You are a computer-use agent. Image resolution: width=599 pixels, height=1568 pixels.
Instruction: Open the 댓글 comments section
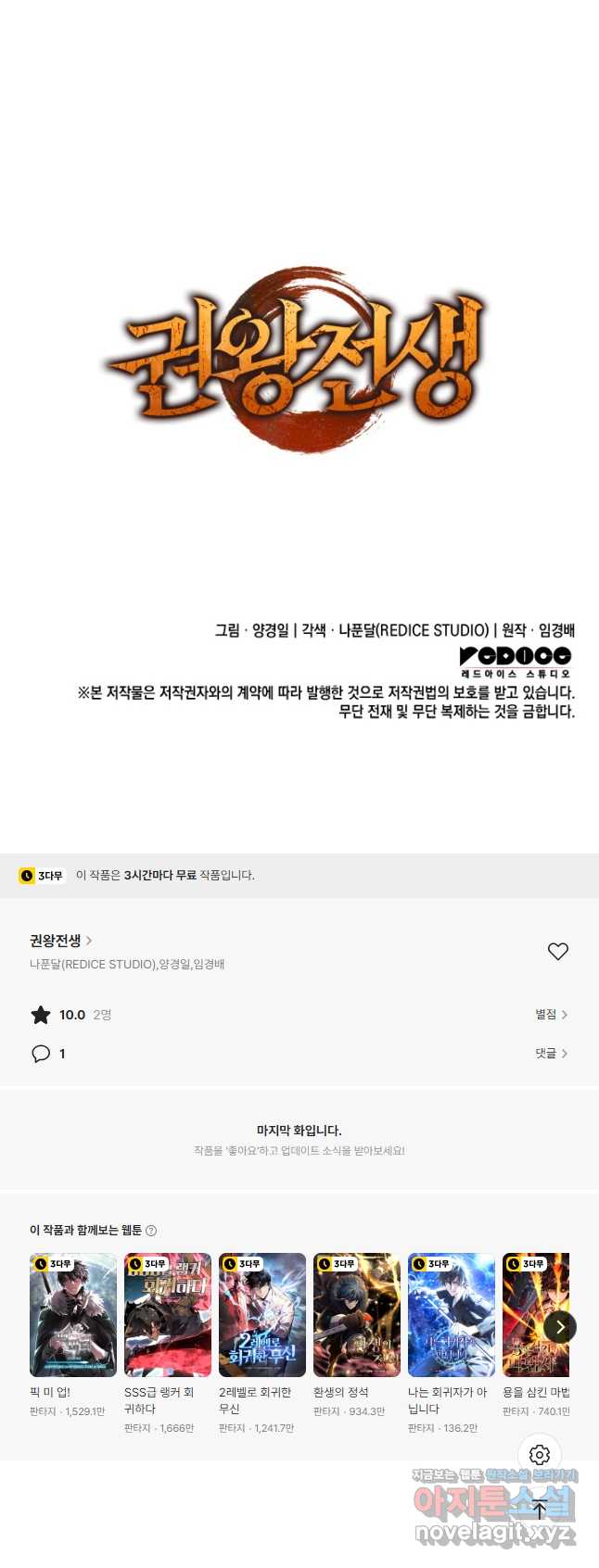[x=551, y=1054]
